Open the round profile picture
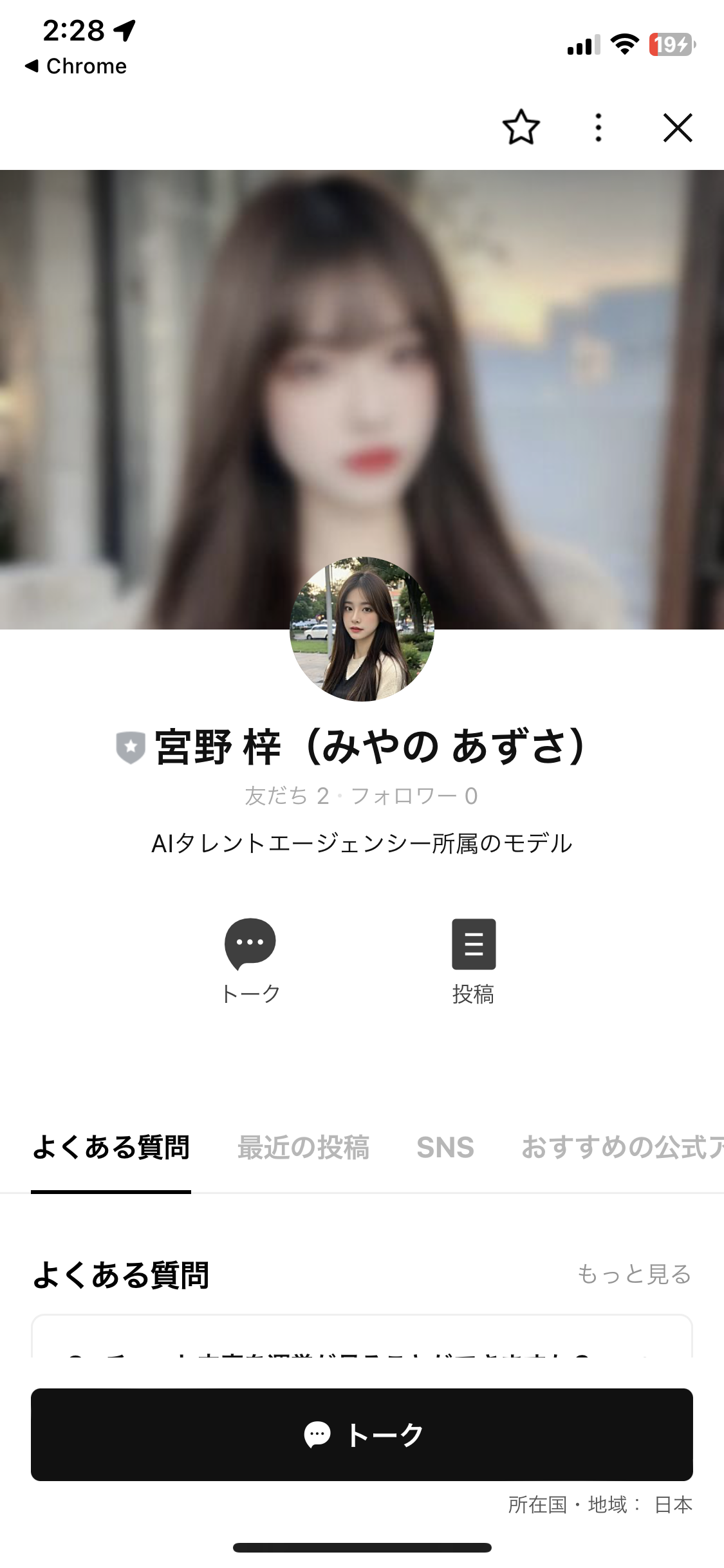724x1568 pixels. coord(362,629)
